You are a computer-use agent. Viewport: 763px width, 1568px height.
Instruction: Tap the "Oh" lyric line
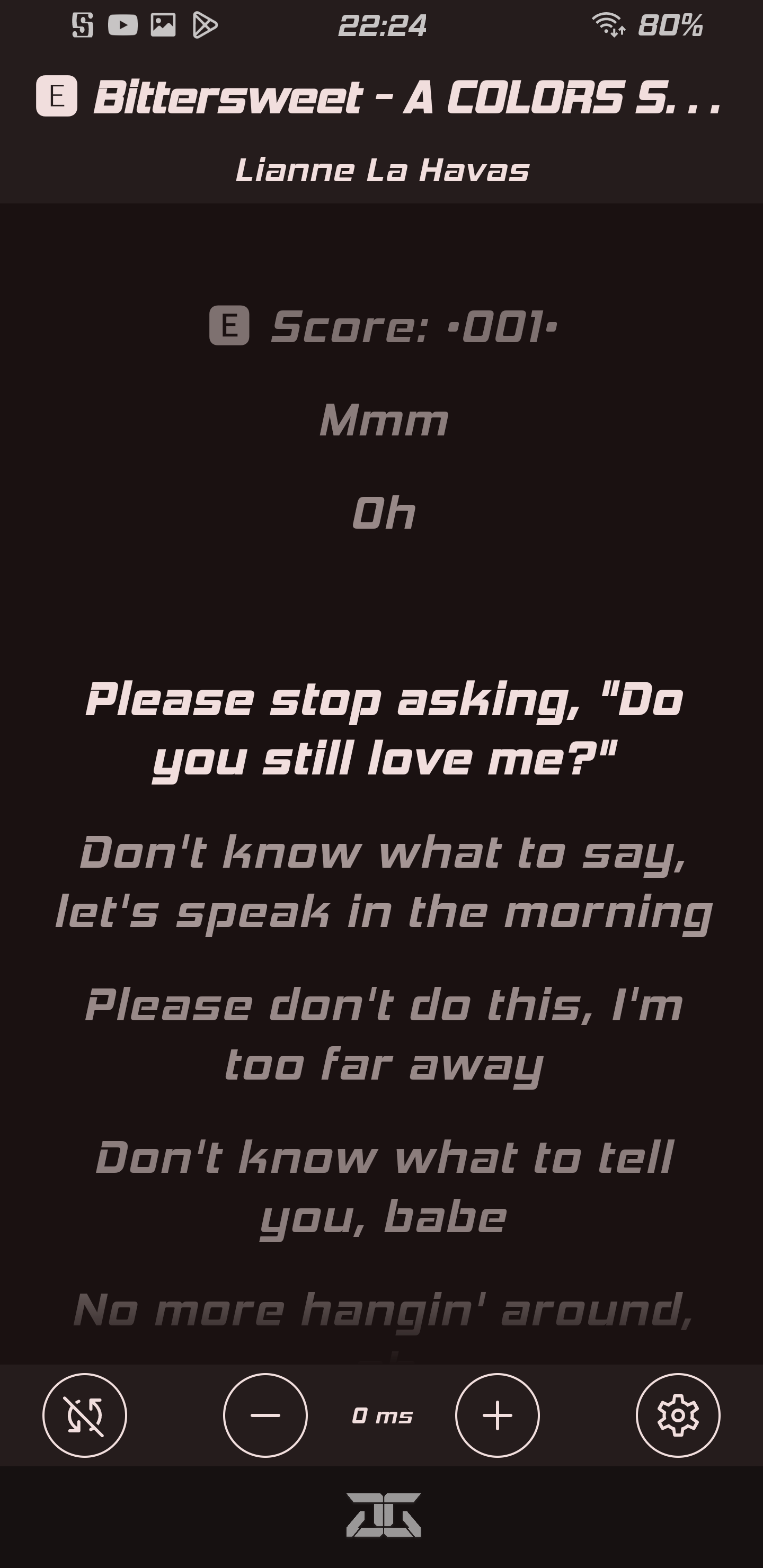pos(384,513)
